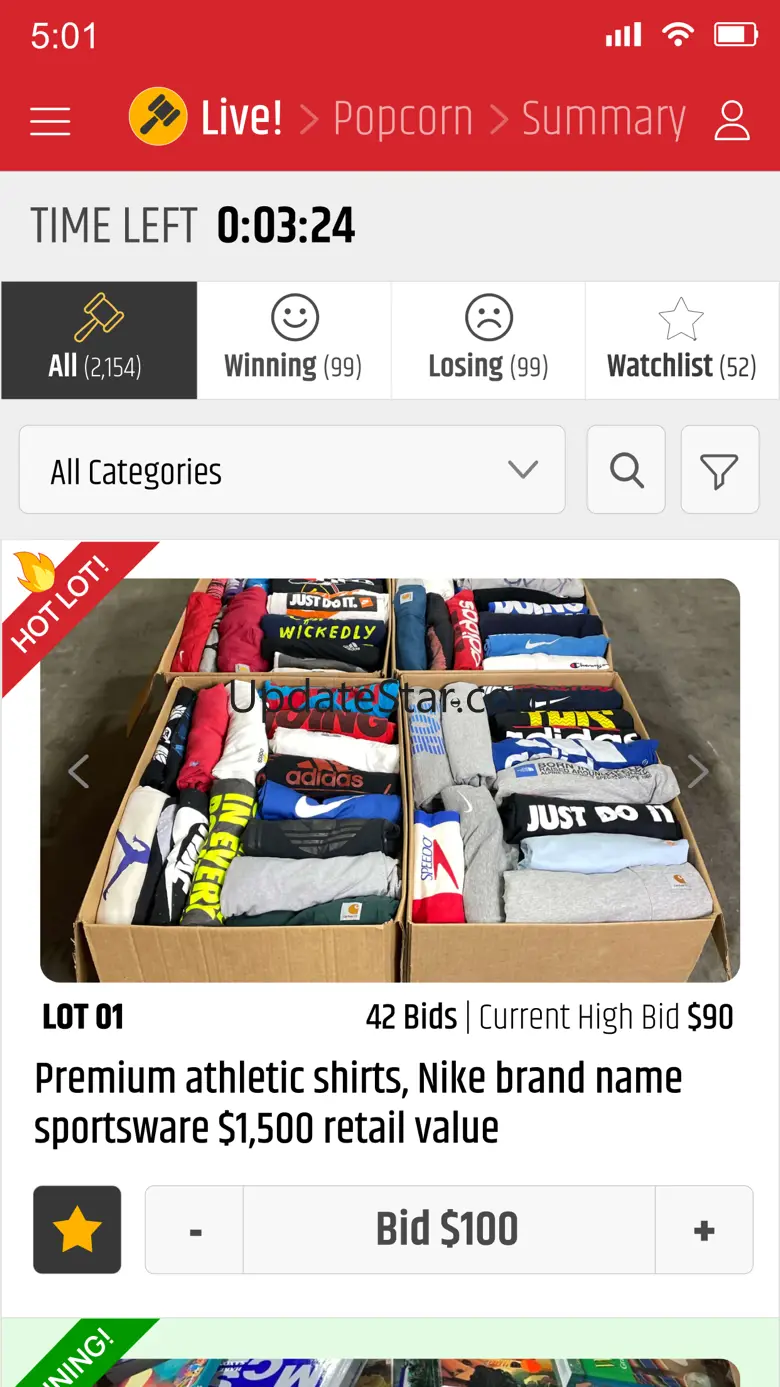Image resolution: width=780 pixels, height=1387 pixels.
Task: Open the hamburger menu
Action: click(50, 121)
